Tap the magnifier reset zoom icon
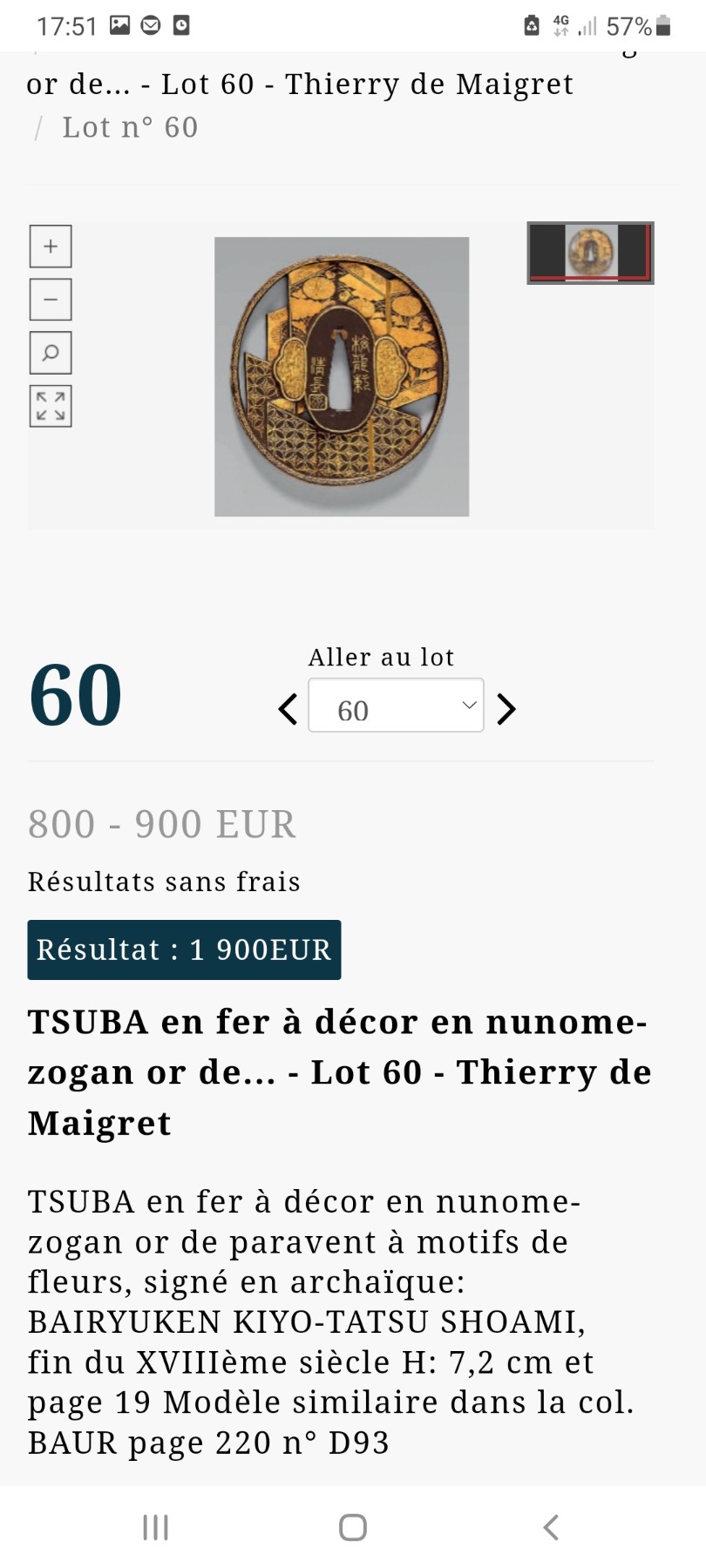The height and width of the screenshot is (1568, 706). pyautogui.click(x=51, y=353)
